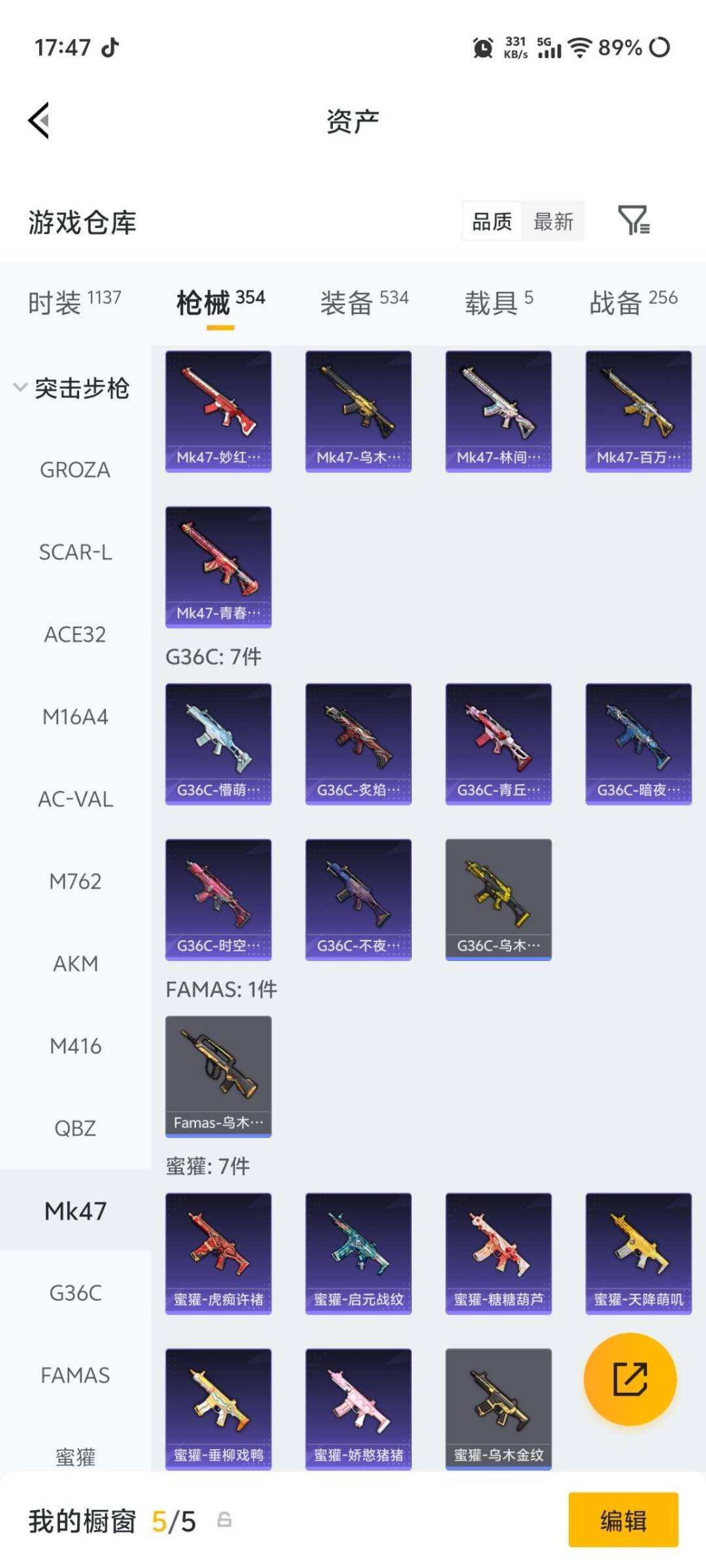Screen dimensions: 706x1568
Task: Sort inventory by 品质
Action: click(x=492, y=221)
